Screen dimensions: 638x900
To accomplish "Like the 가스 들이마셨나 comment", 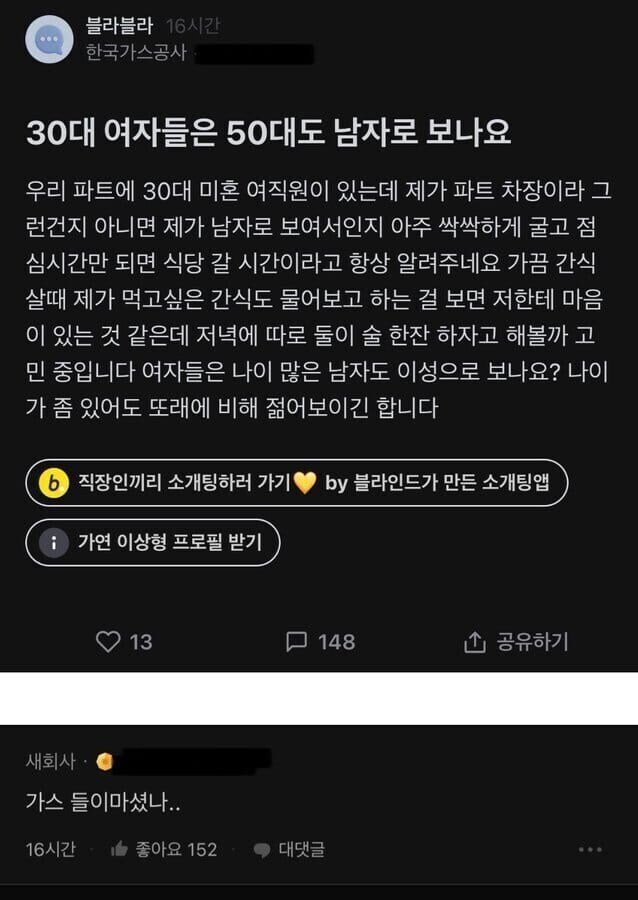I will pos(165,849).
